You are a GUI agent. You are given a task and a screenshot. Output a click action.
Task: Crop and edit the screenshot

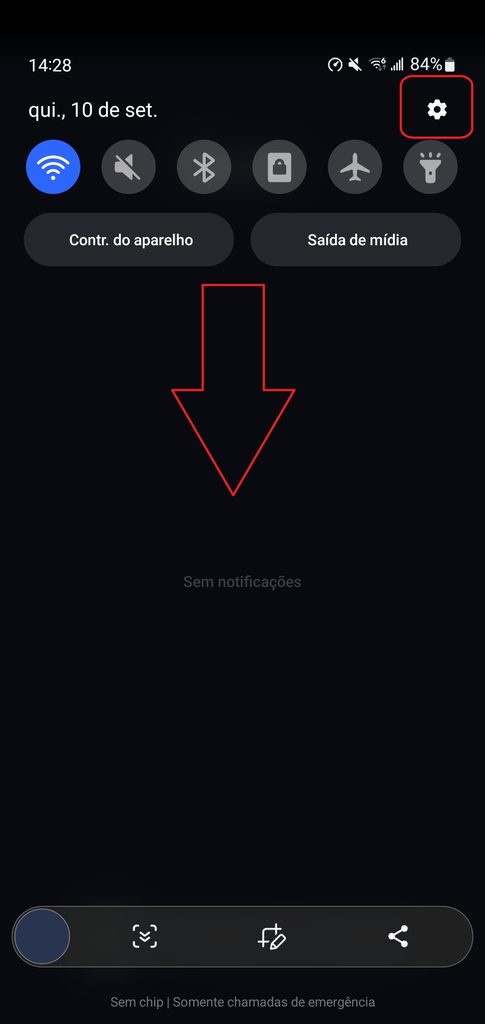[x=272, y=936]
